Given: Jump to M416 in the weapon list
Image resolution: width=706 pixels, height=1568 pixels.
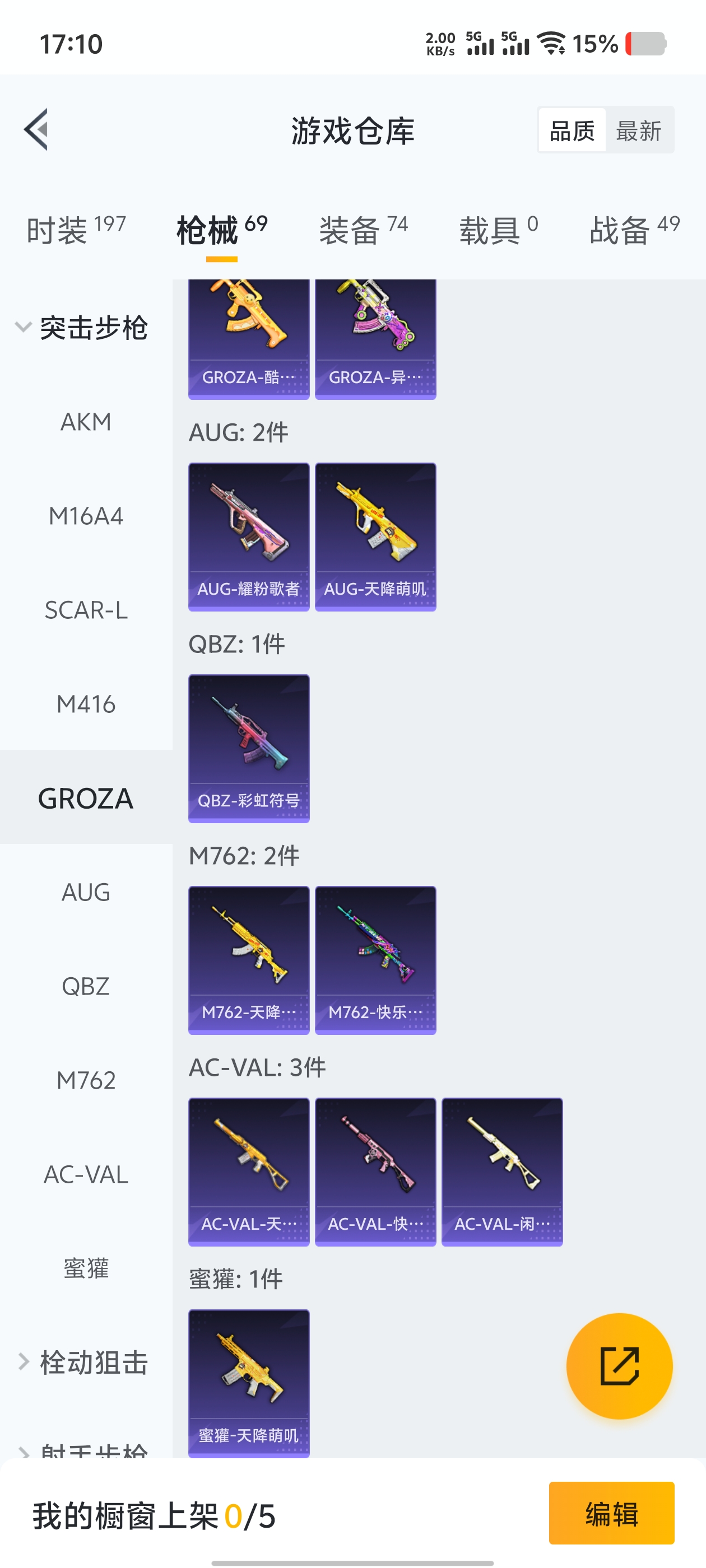Looking at the screenshot, I should 86,704.
